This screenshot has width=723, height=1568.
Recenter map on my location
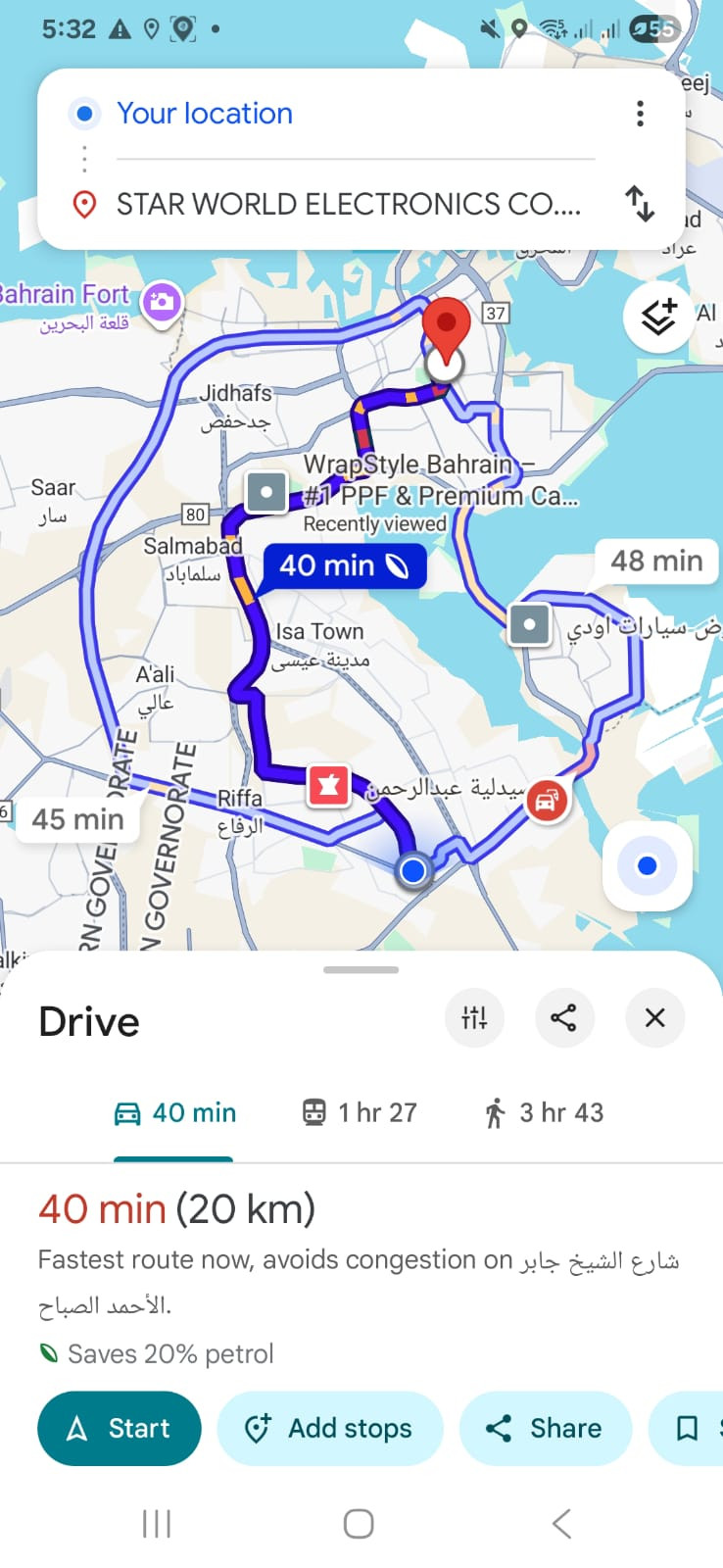click(647, 866)
